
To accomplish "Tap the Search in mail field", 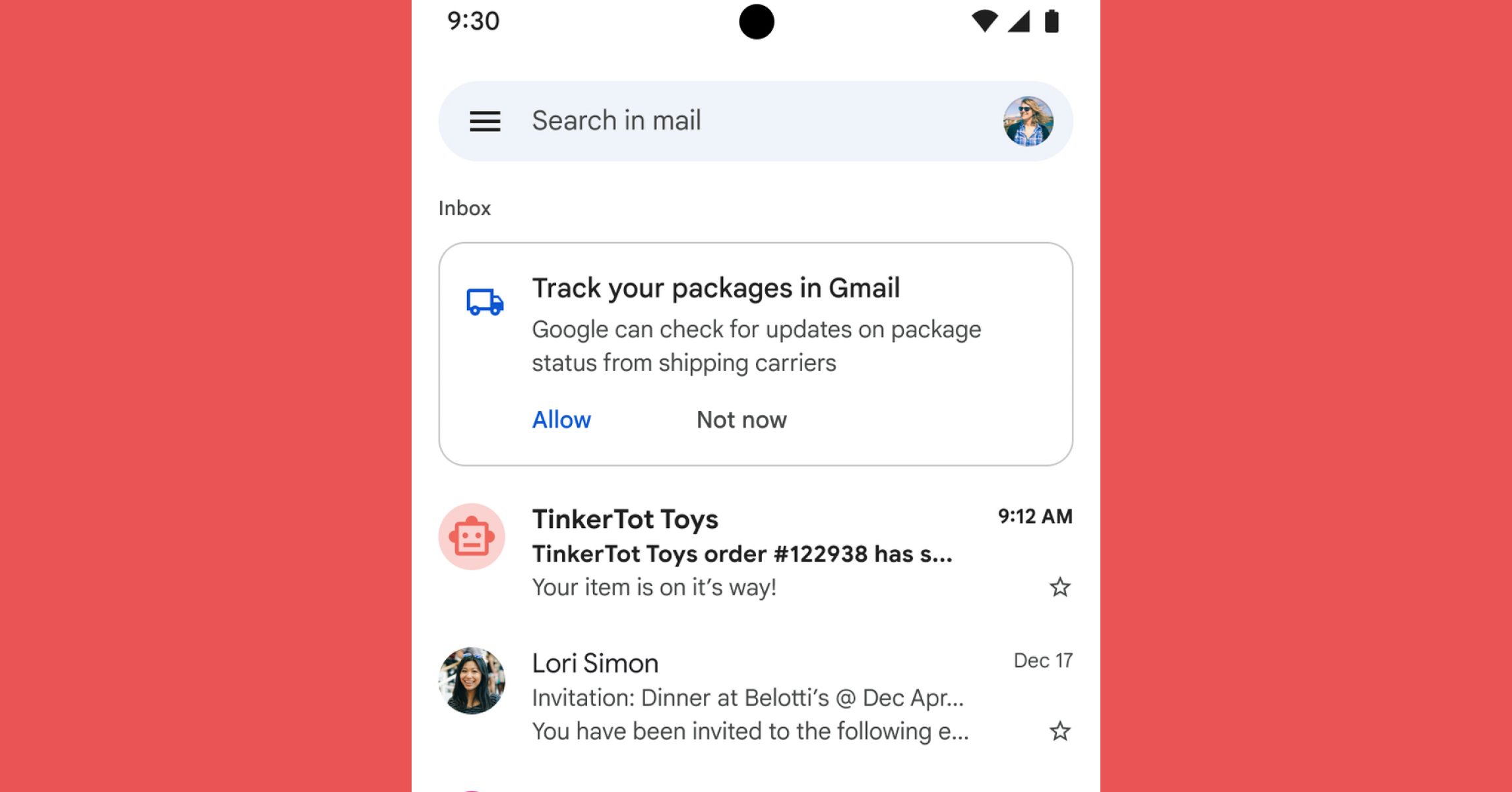I will (x=726, y=121).
